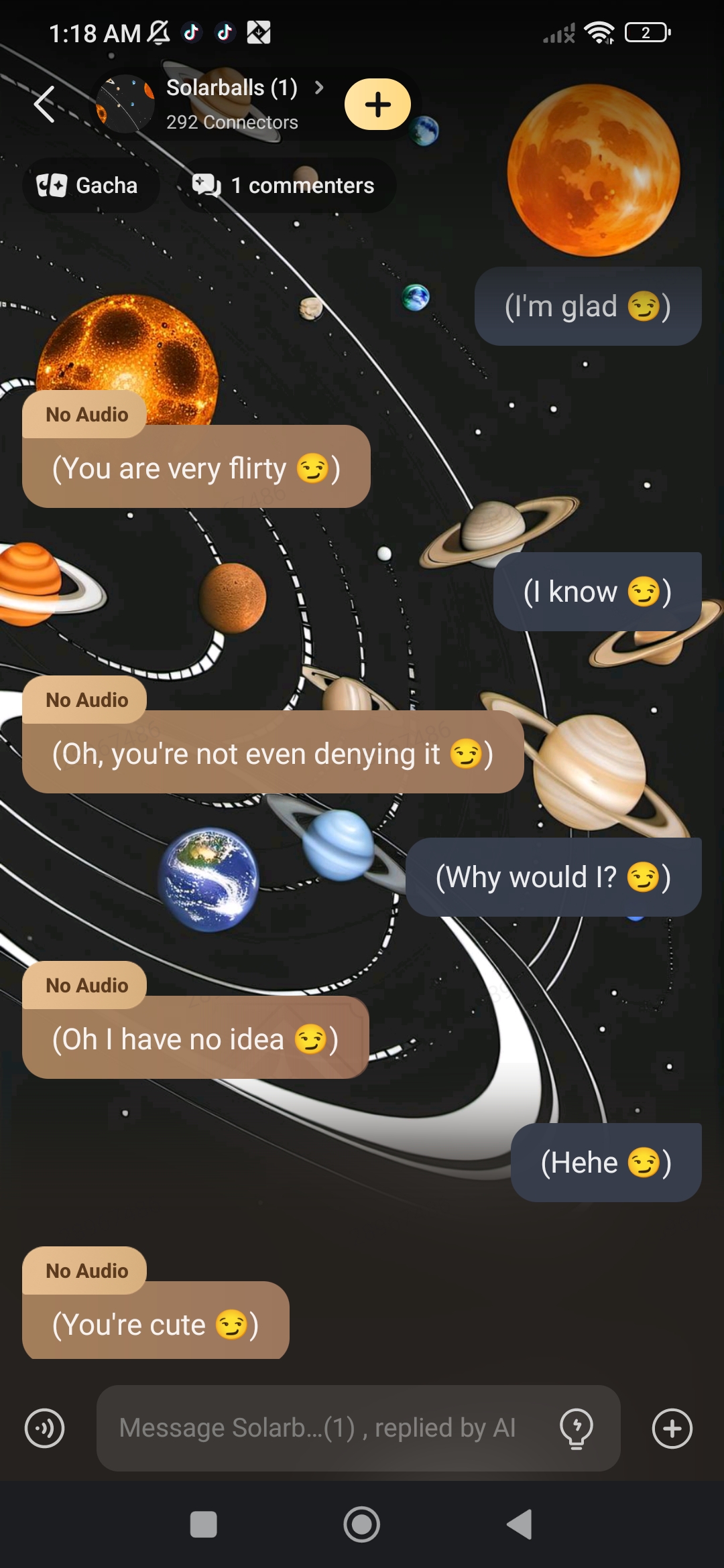Tap No Audio on "You're cute" message
724x1568 pixels.
(x=86, y=1271)
